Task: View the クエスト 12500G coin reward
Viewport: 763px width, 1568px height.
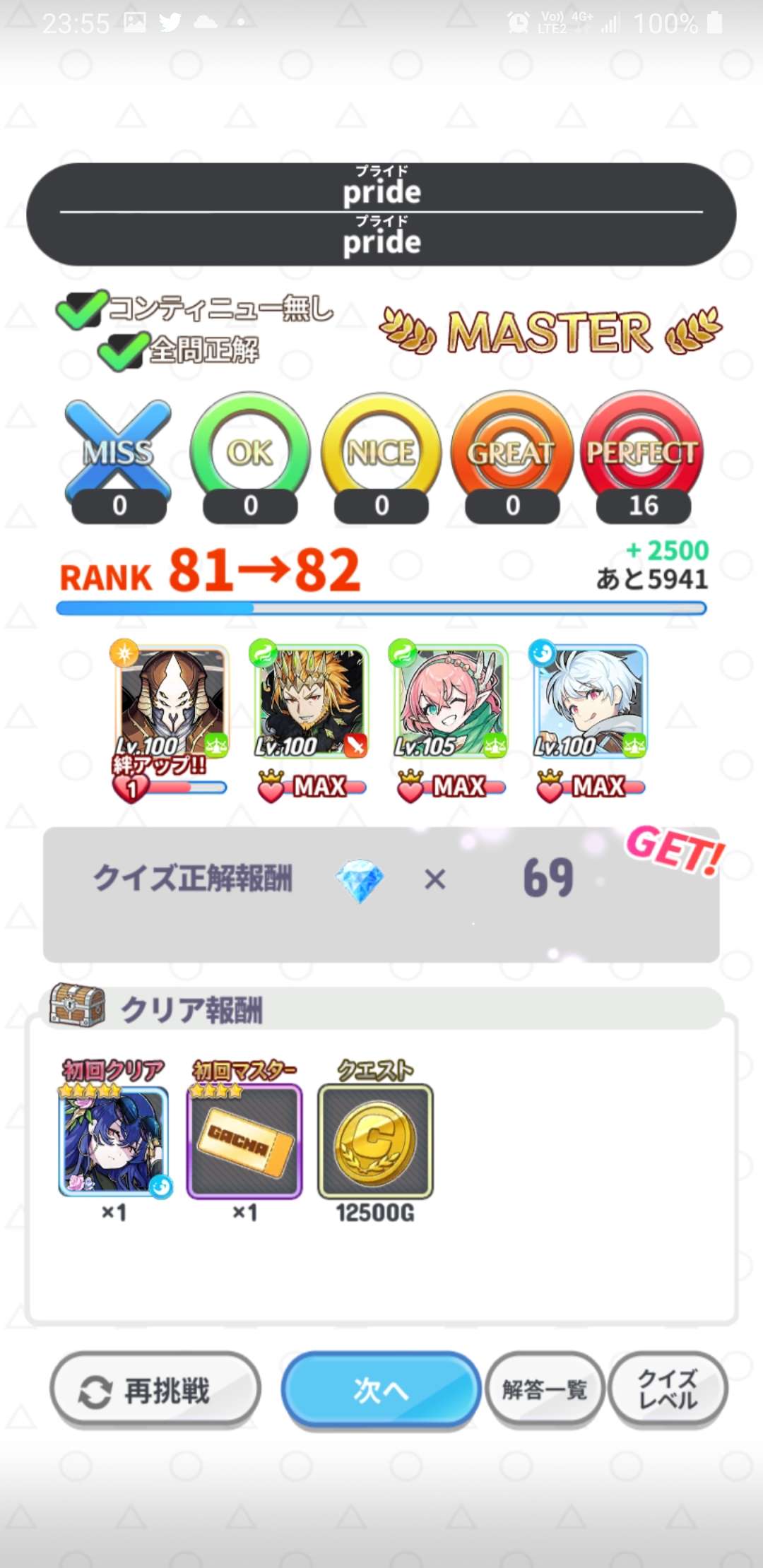Action: point(375,1141)
